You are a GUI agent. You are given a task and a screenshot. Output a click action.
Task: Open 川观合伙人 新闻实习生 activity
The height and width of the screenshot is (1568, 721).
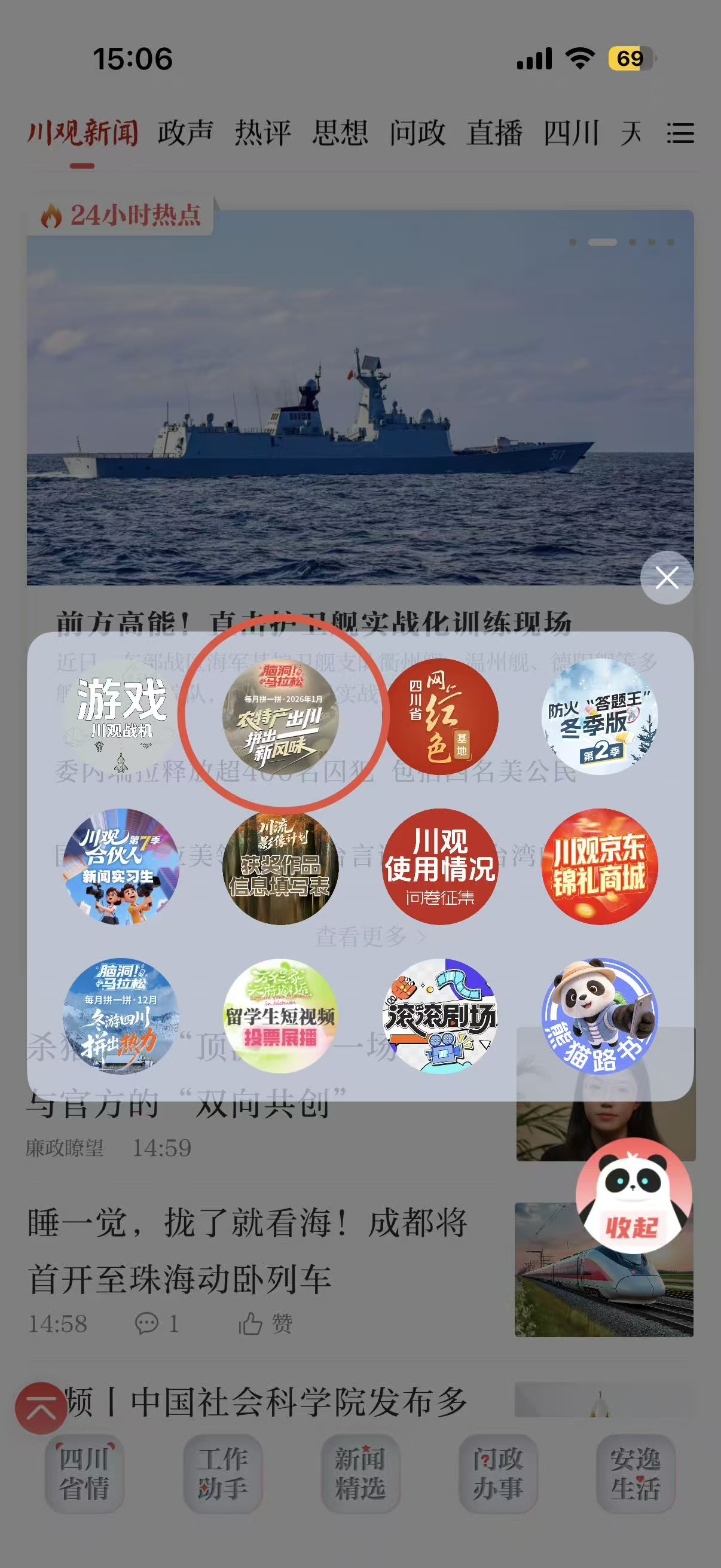pos(121,866)
